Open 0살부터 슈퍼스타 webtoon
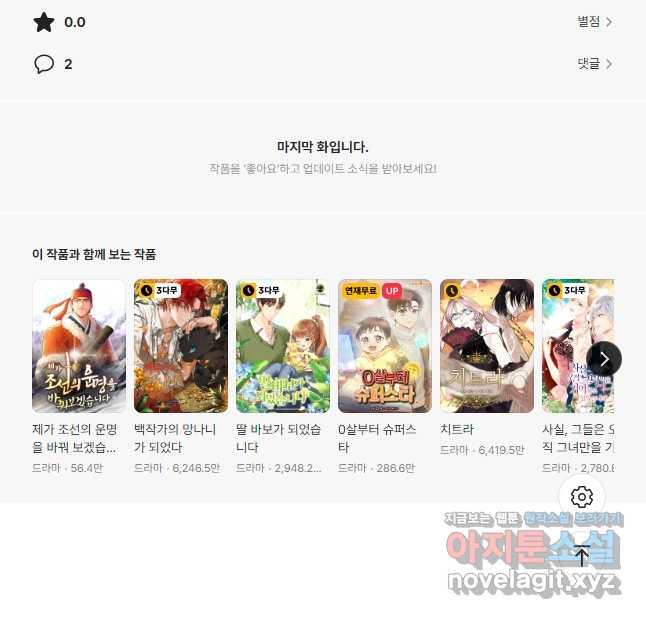 pyautogui.click(x=385, y=346)
